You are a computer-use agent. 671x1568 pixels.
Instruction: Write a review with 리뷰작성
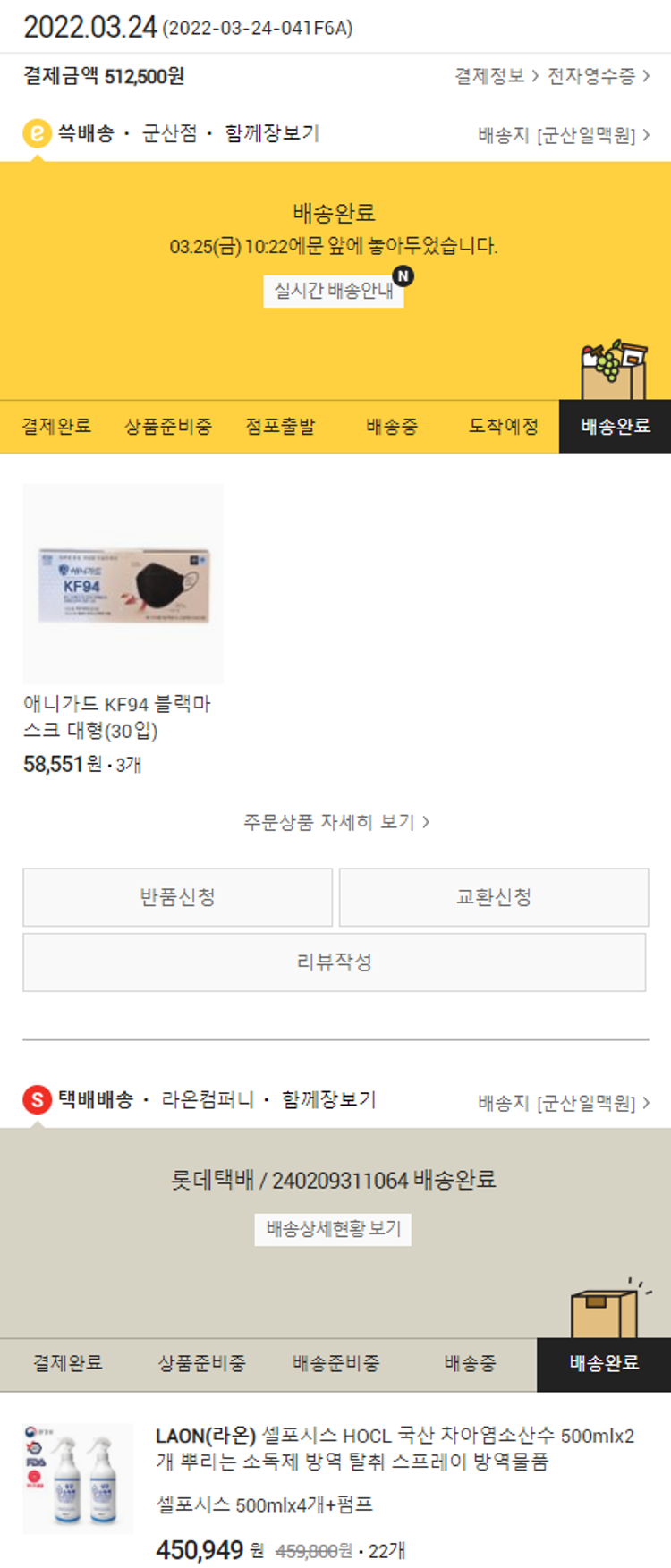pyautogui.click(x=334, y=962)
